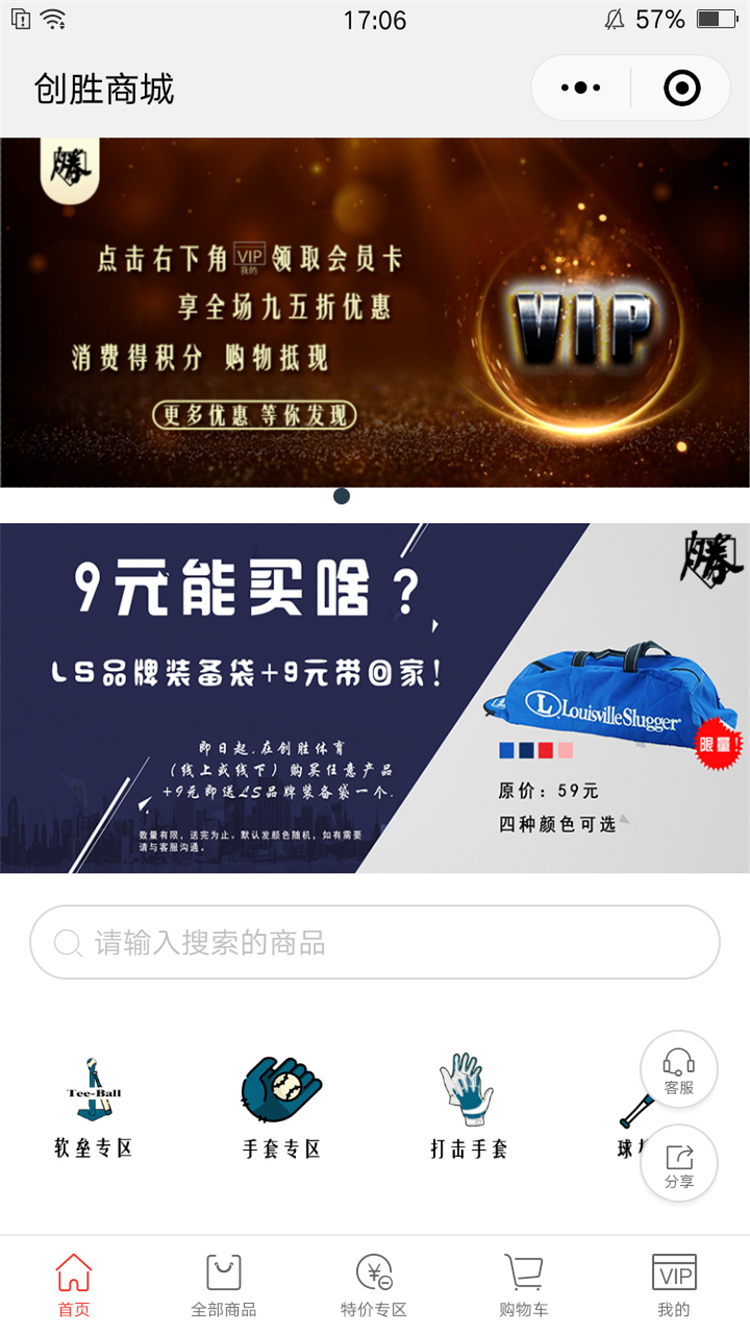
Task: Switch to the 全部商品 tab
Action: (x=223, y=1285)
